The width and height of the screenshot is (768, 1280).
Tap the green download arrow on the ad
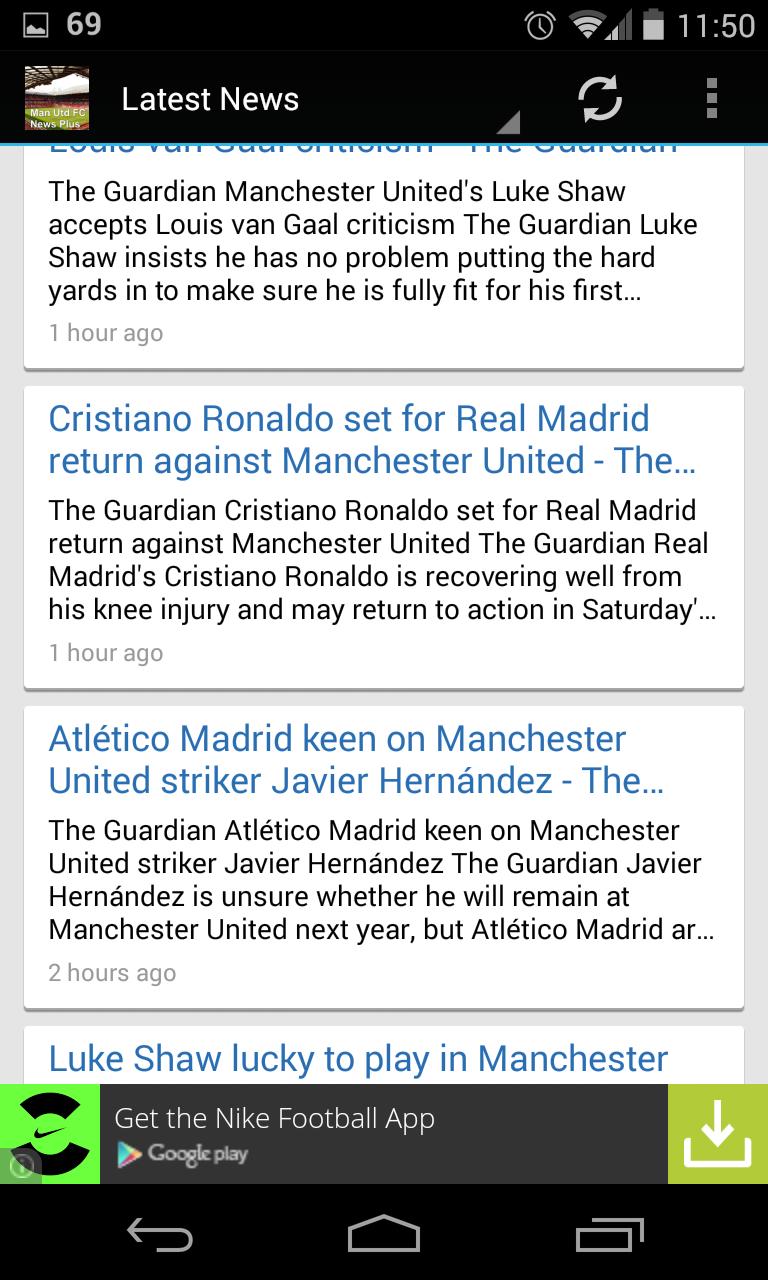[718, 1133]
